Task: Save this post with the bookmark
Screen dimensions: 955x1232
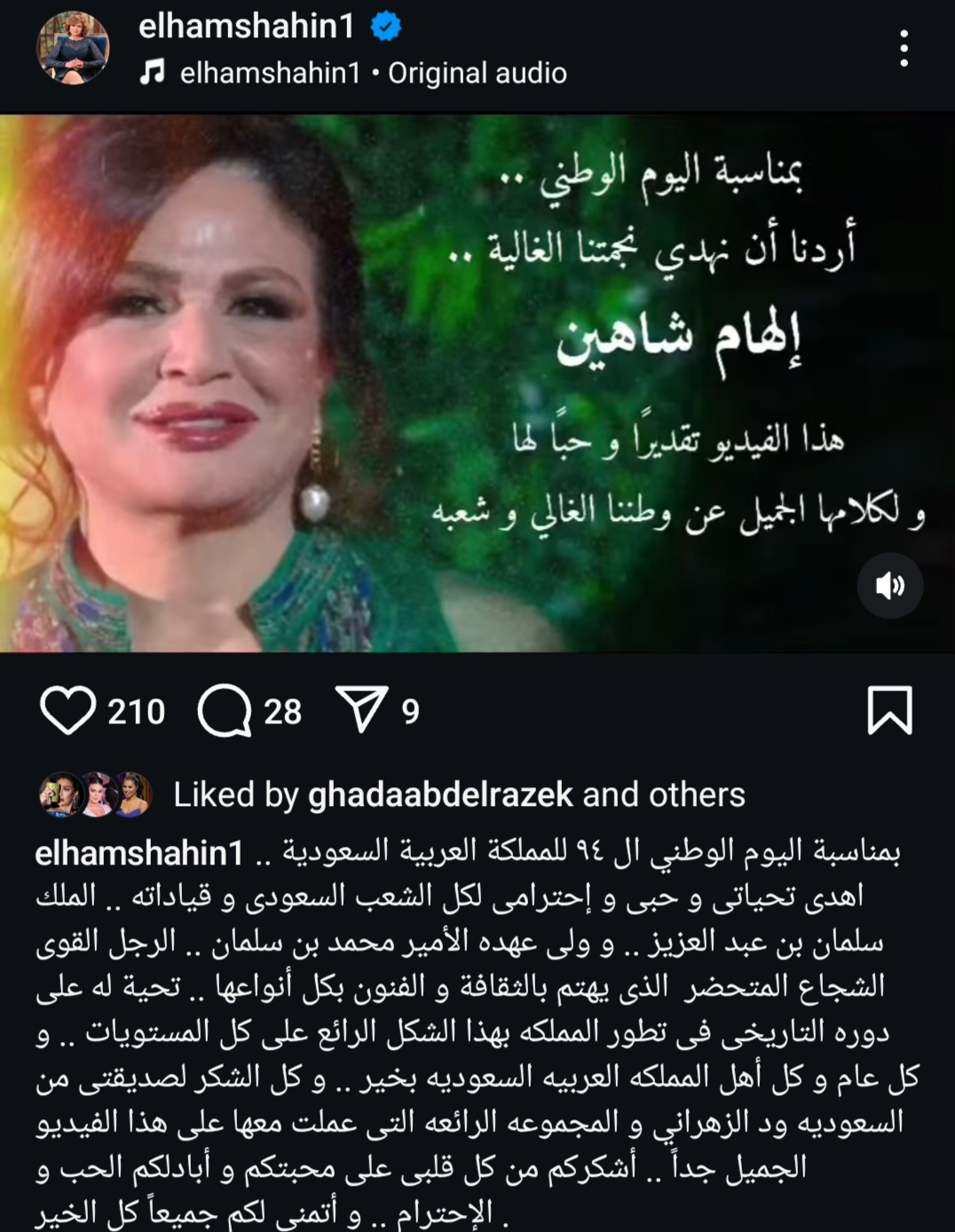Action: click(888, 710)
